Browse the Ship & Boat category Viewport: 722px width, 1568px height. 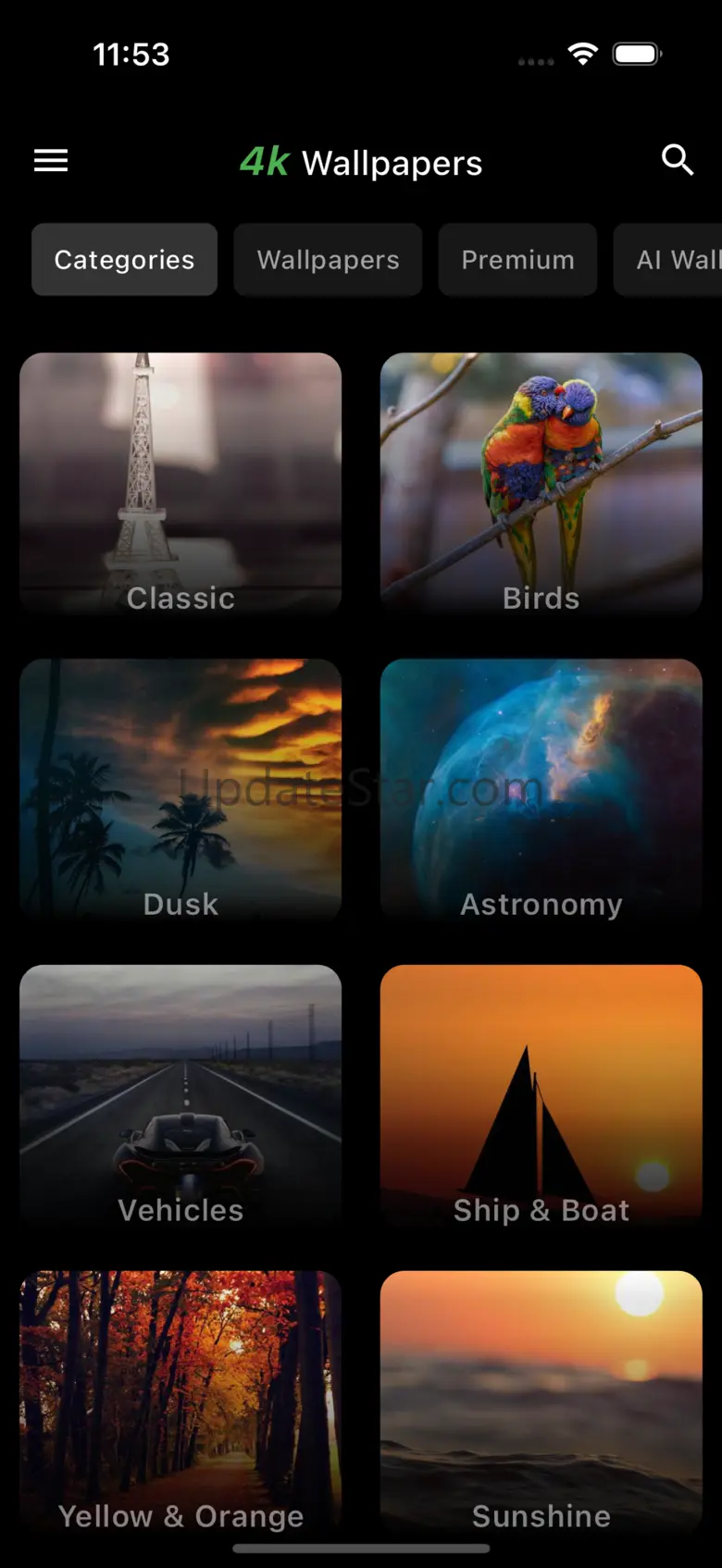(541, 1097)
